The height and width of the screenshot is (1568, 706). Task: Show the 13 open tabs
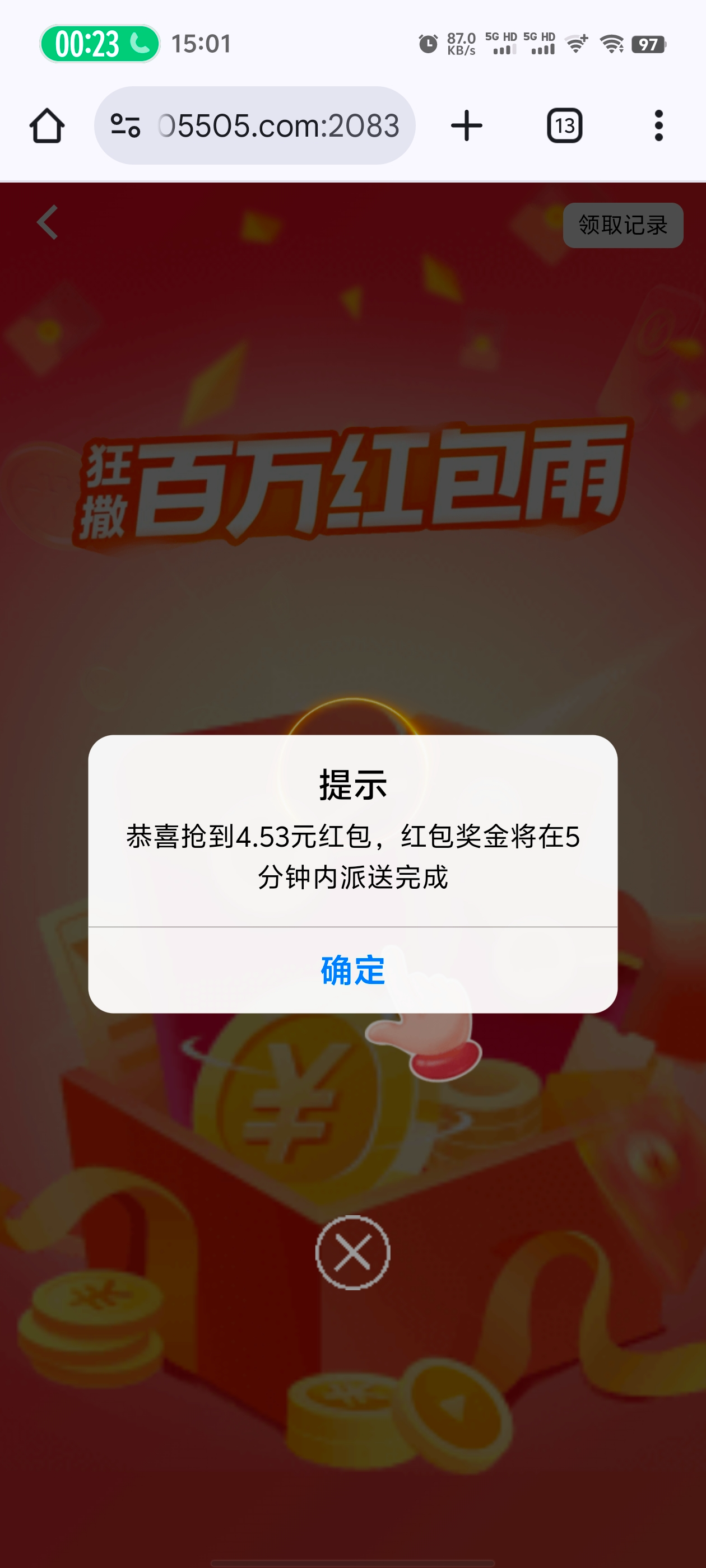point(564,126)
